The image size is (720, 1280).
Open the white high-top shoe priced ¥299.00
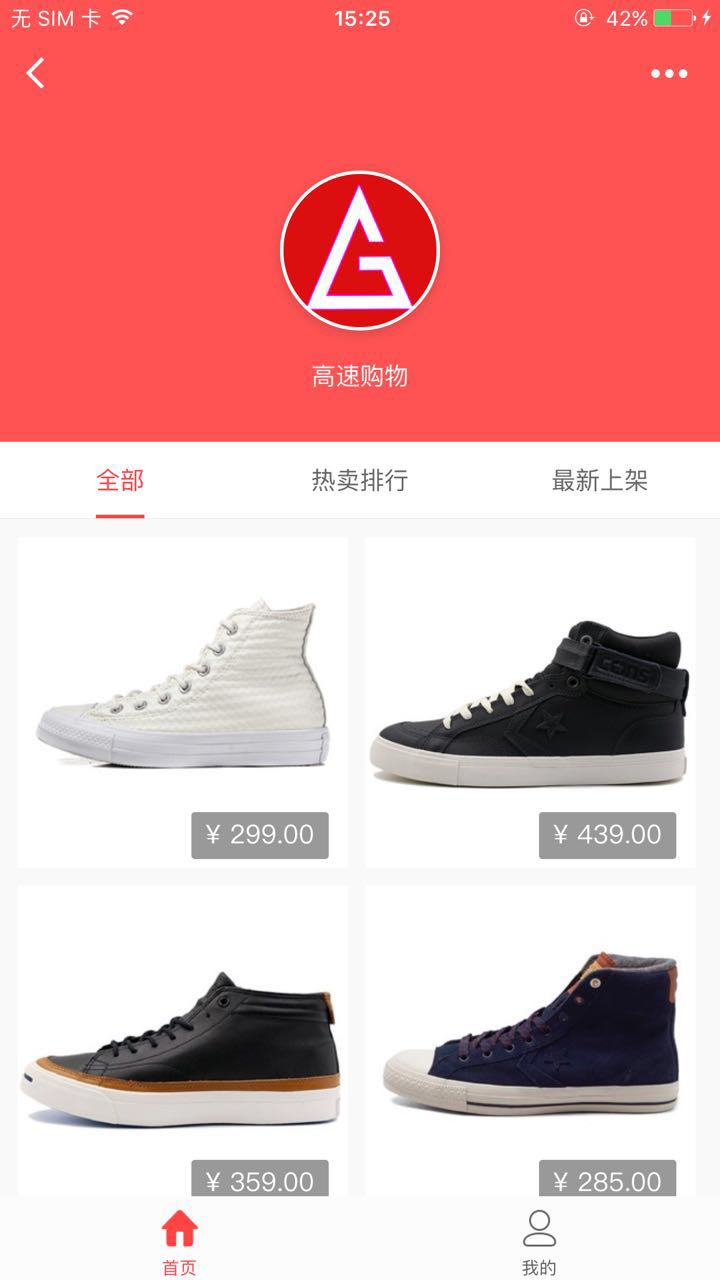click(183, 703)
